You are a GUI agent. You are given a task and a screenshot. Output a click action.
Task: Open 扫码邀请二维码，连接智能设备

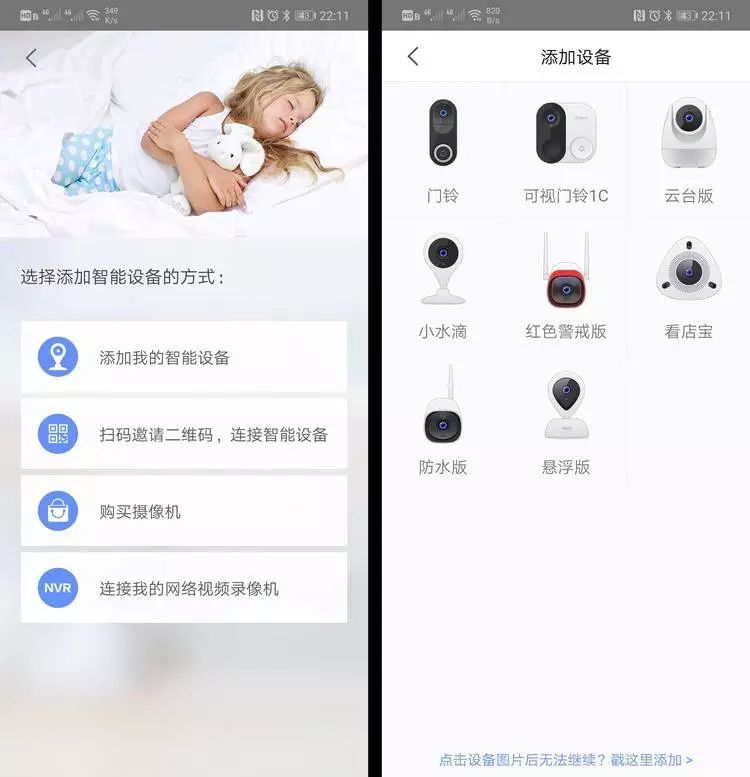pyautogui.click(x=184, y=434)
